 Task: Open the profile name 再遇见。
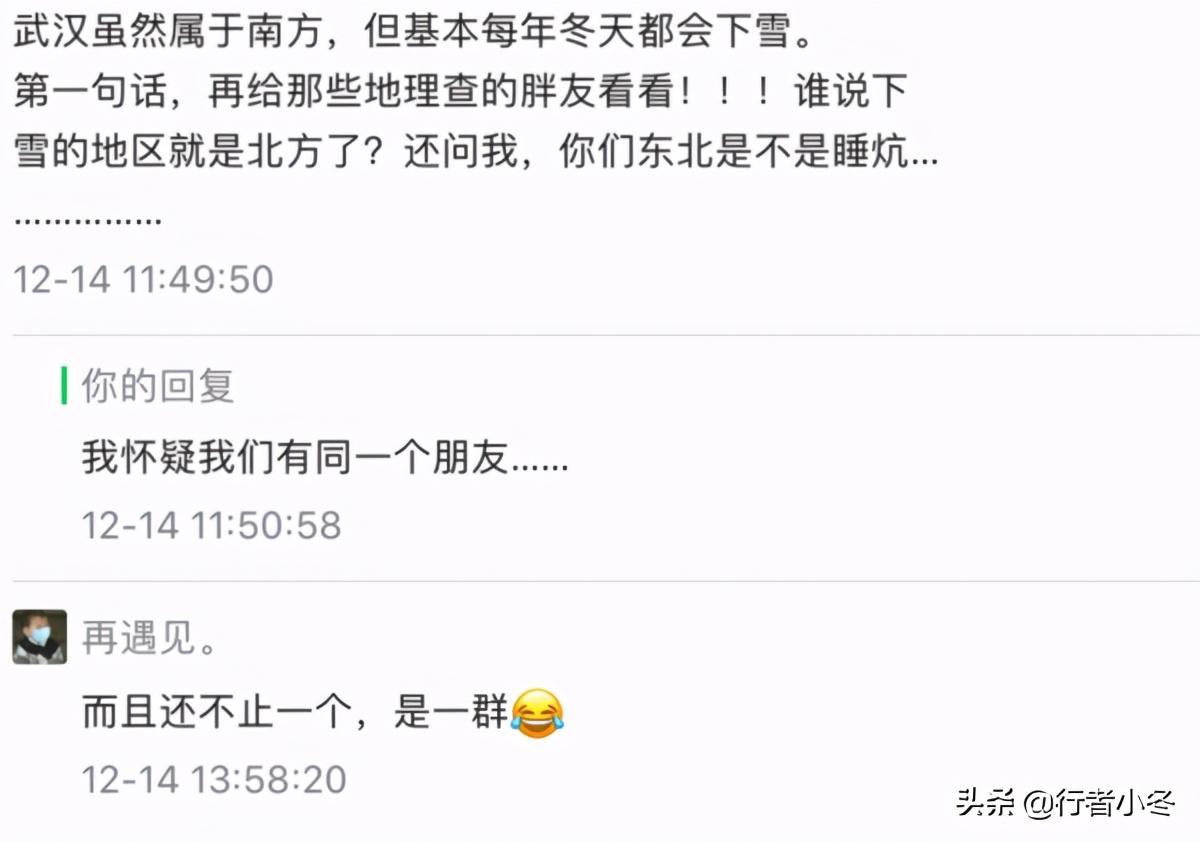coord(149,638)
